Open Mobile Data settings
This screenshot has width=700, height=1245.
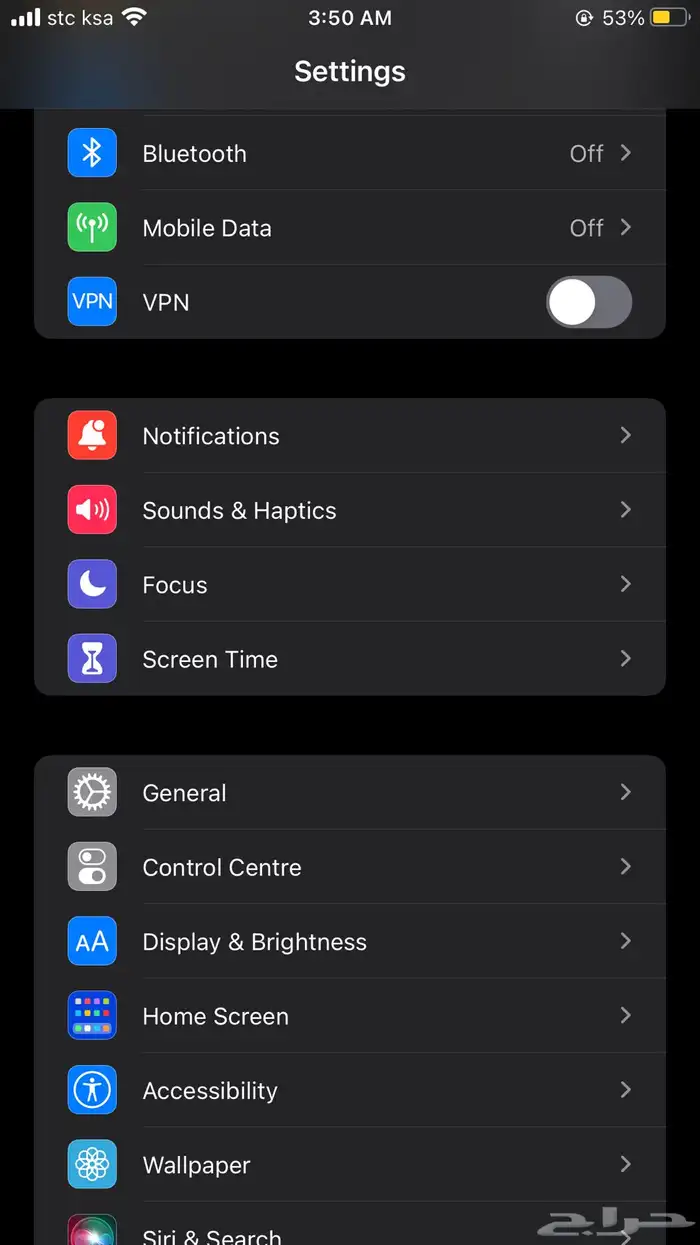[x=350, y=228]
